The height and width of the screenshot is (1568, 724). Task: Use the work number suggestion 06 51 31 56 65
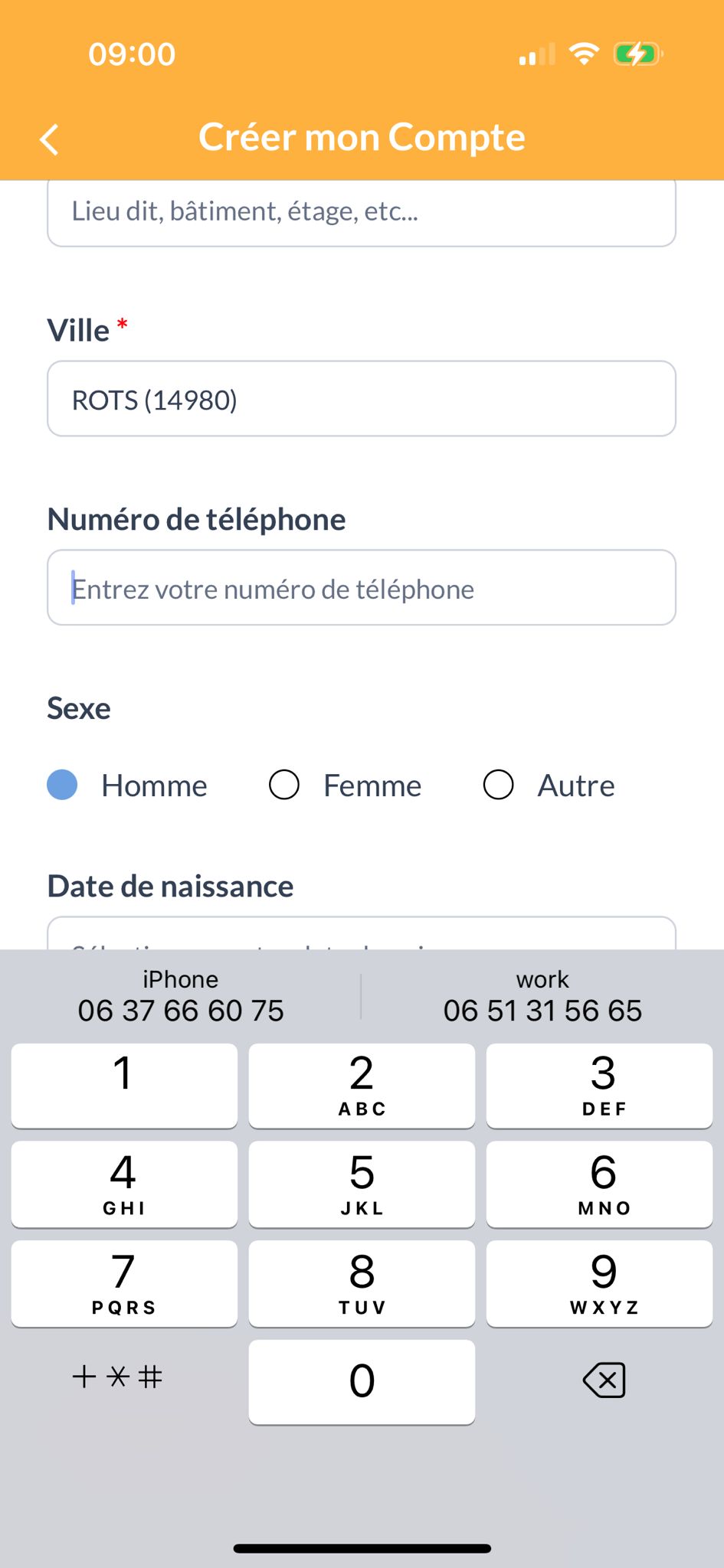click(542, 997)
